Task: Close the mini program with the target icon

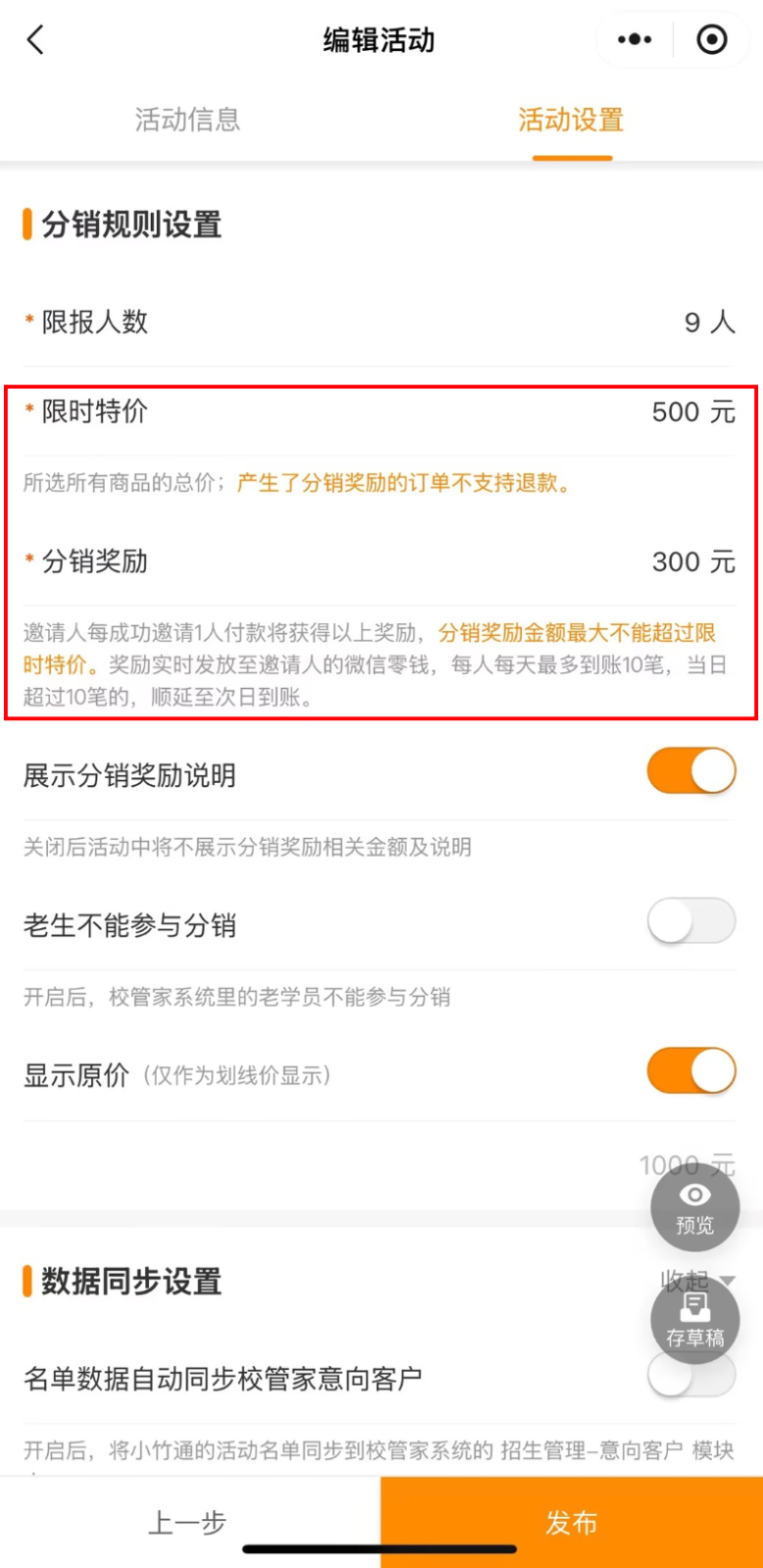Action: coord(712,40)
